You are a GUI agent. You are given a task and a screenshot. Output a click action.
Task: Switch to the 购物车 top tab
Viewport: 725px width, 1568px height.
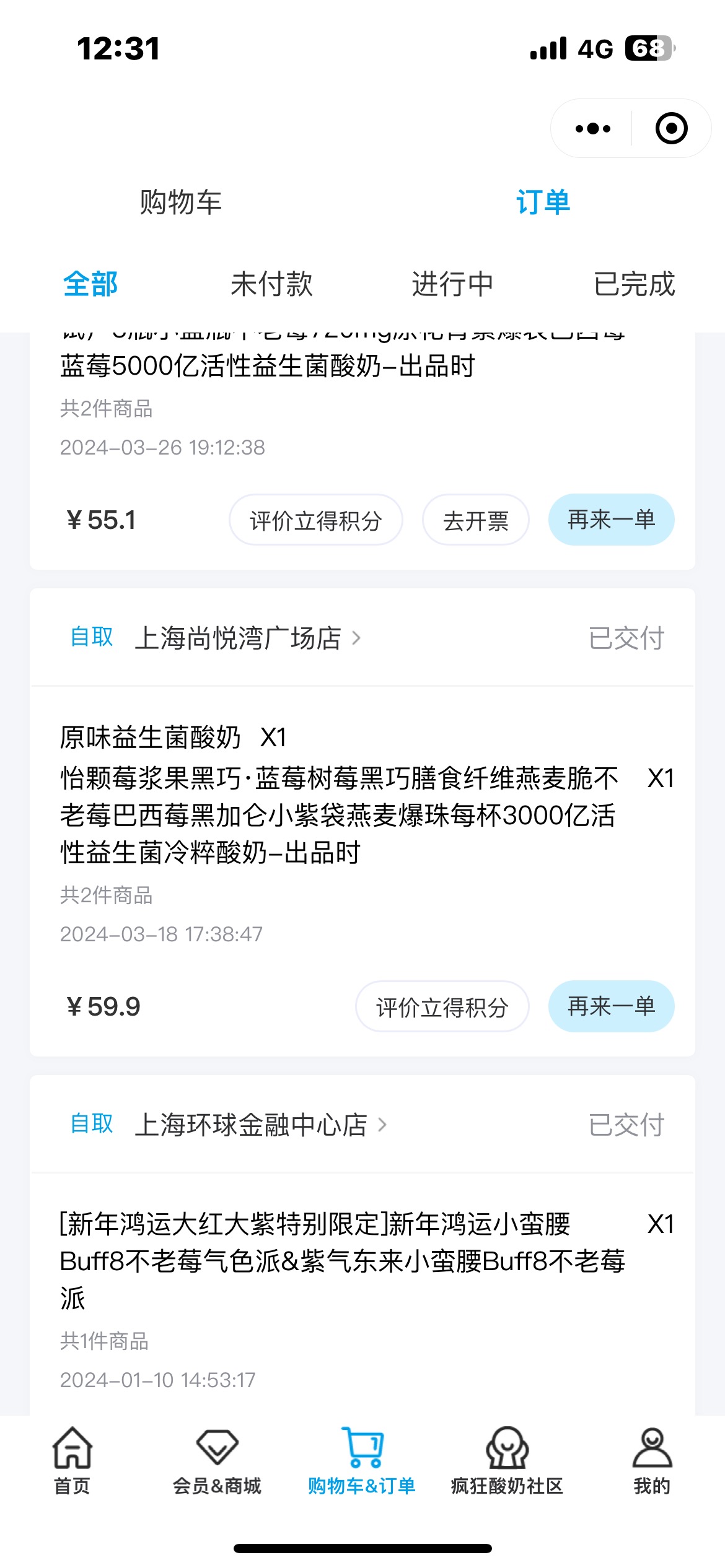coord(180,203)
